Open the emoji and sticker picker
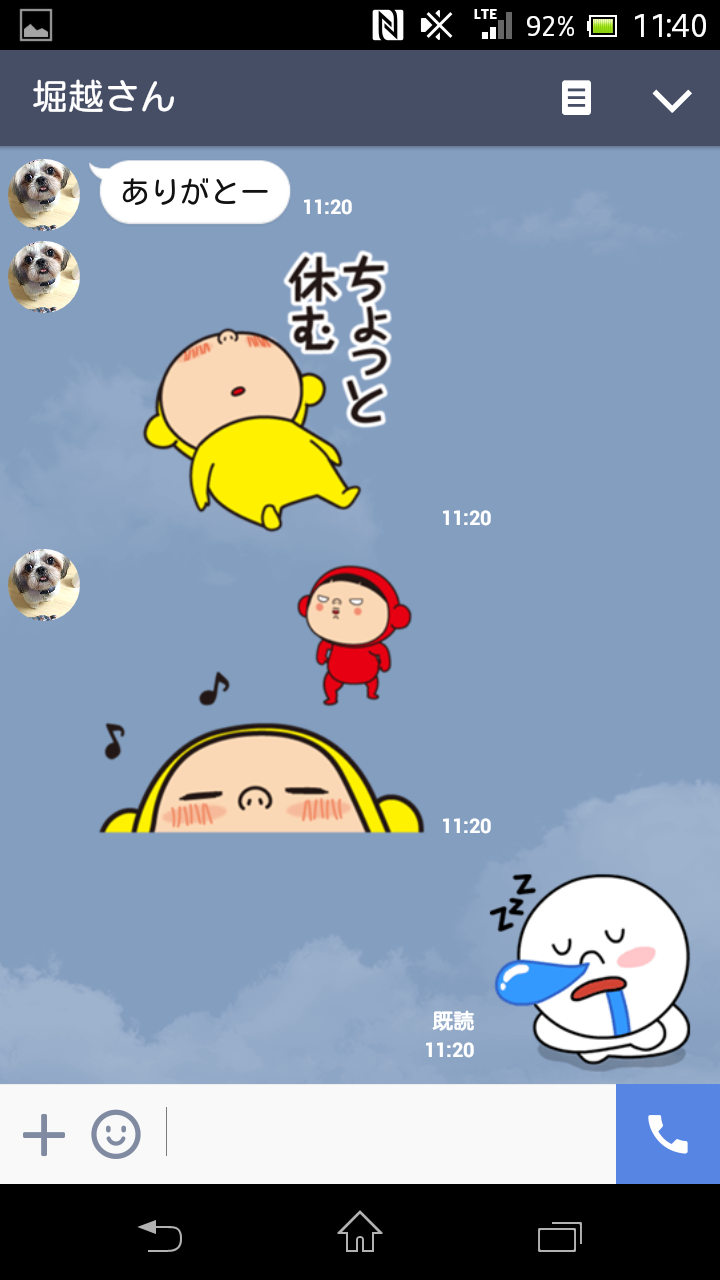This screenshot has height=1280, width=720. [116, 1135]
